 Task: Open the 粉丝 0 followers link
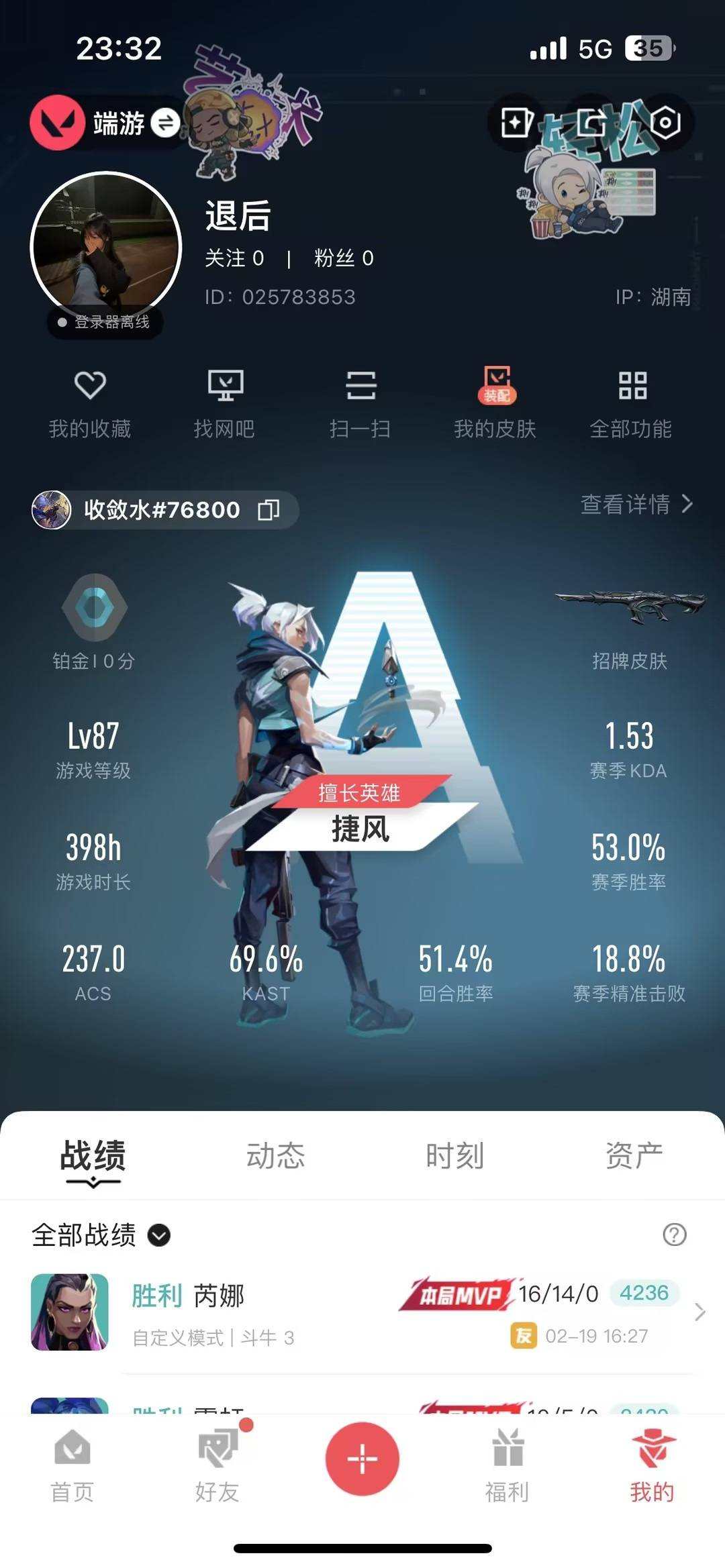tap(344, 258)
